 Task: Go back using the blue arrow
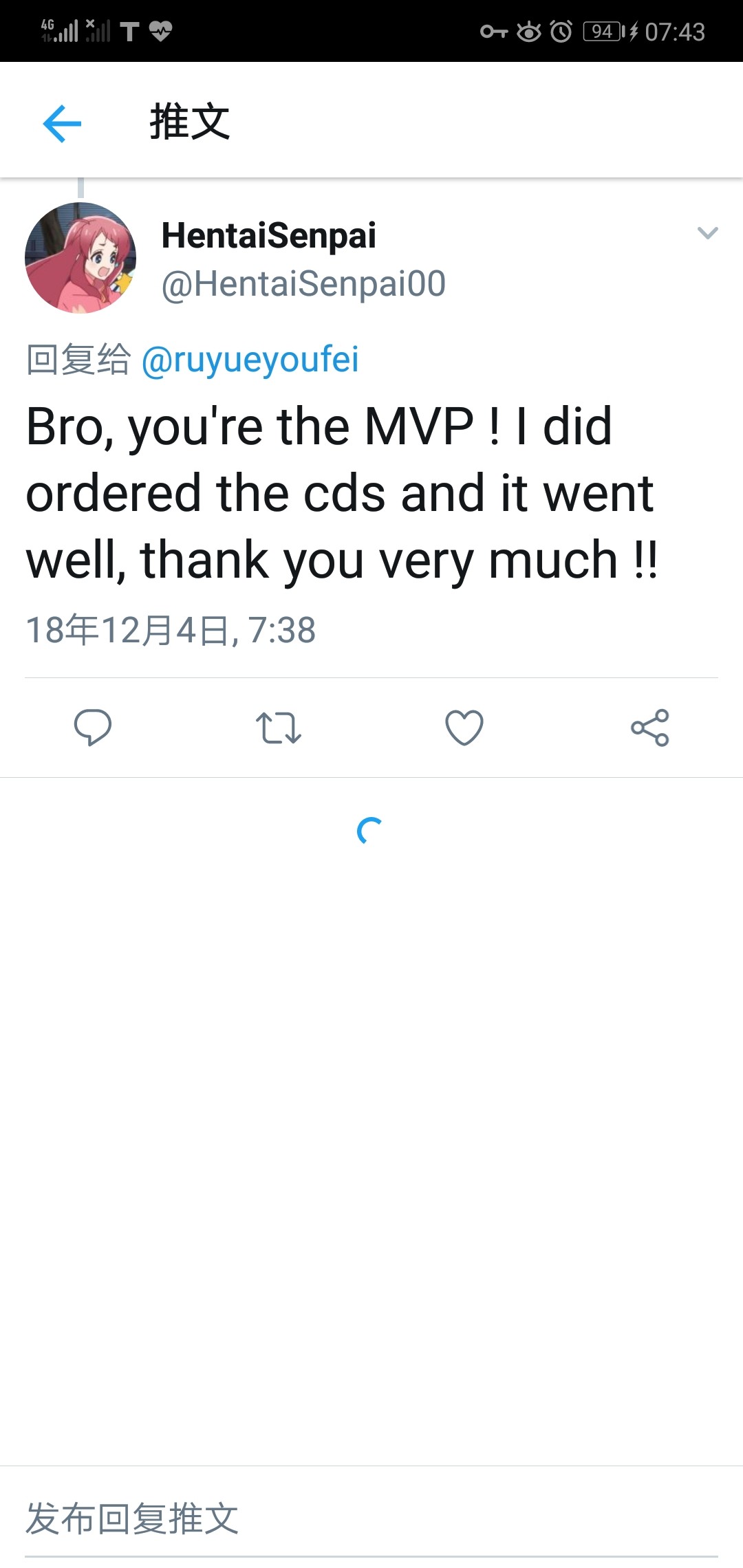pos(62,124)
